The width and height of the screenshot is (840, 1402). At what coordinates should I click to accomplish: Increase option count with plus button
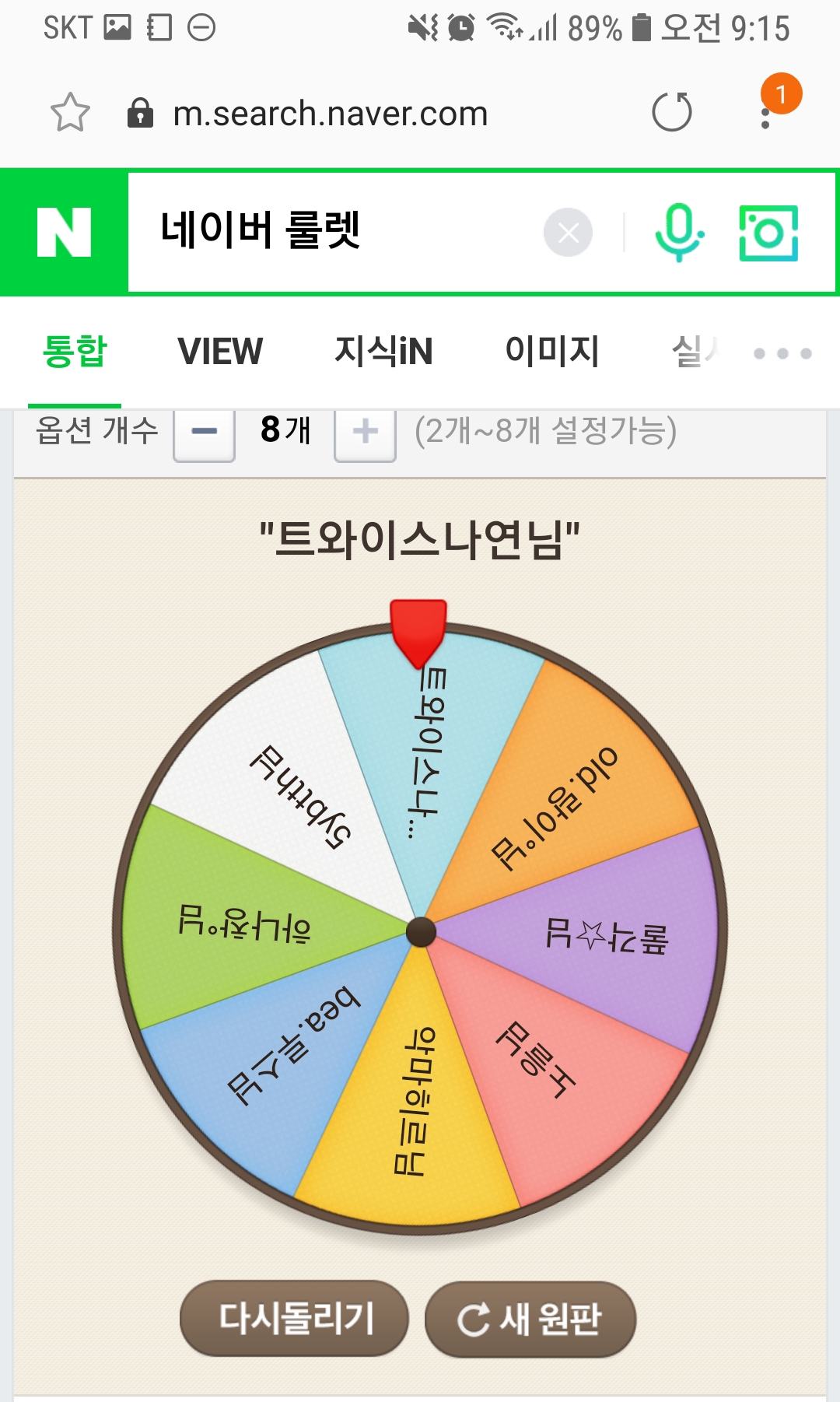click(x=365, y=433)
